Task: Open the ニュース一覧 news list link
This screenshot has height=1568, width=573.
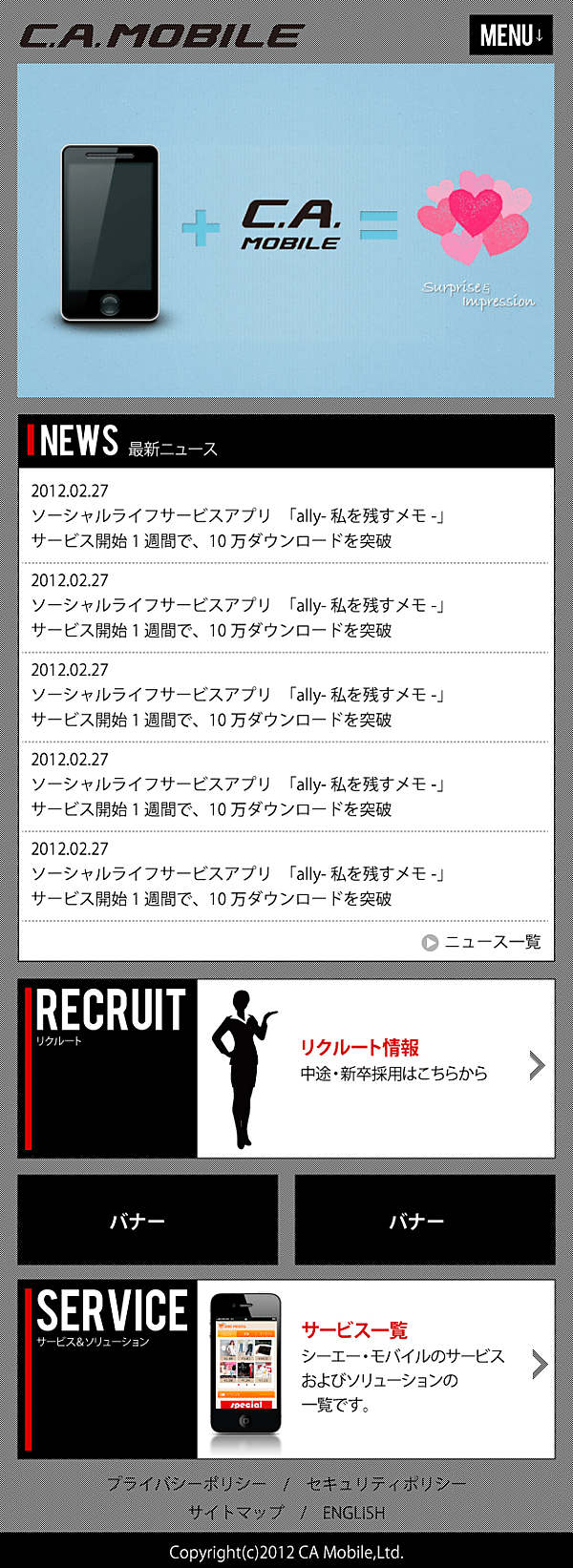Action: click(482, 942)
